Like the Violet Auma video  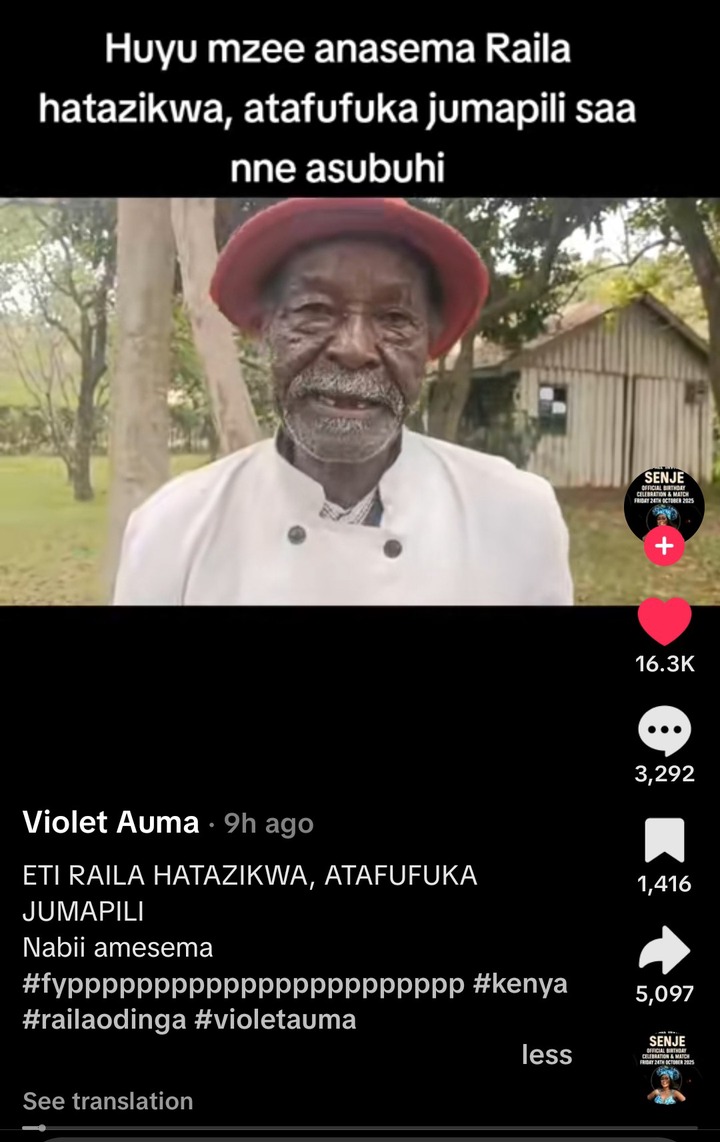coord(664,622)
